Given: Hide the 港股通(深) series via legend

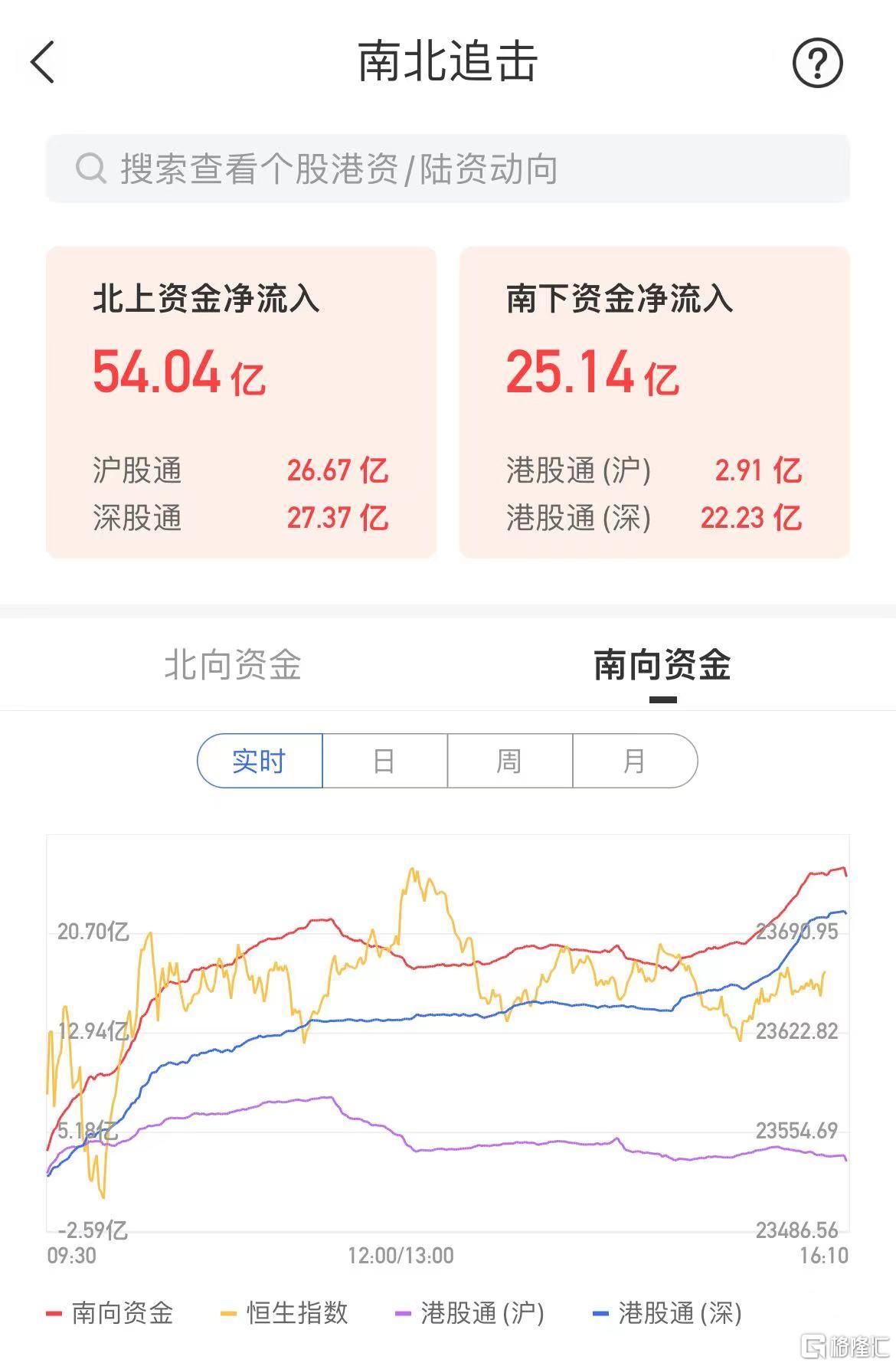Looking at the screenshot, I should click(x=668, y=1313).
